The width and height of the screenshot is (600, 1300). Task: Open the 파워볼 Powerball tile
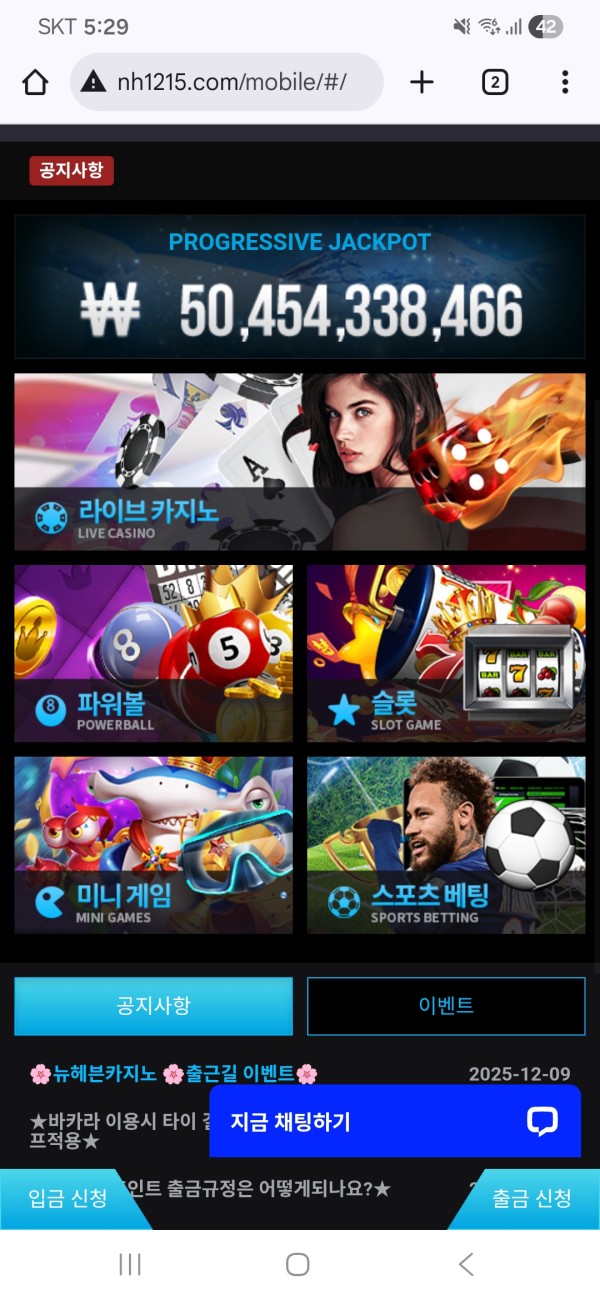pyautogui.click(x=153, y=652)
